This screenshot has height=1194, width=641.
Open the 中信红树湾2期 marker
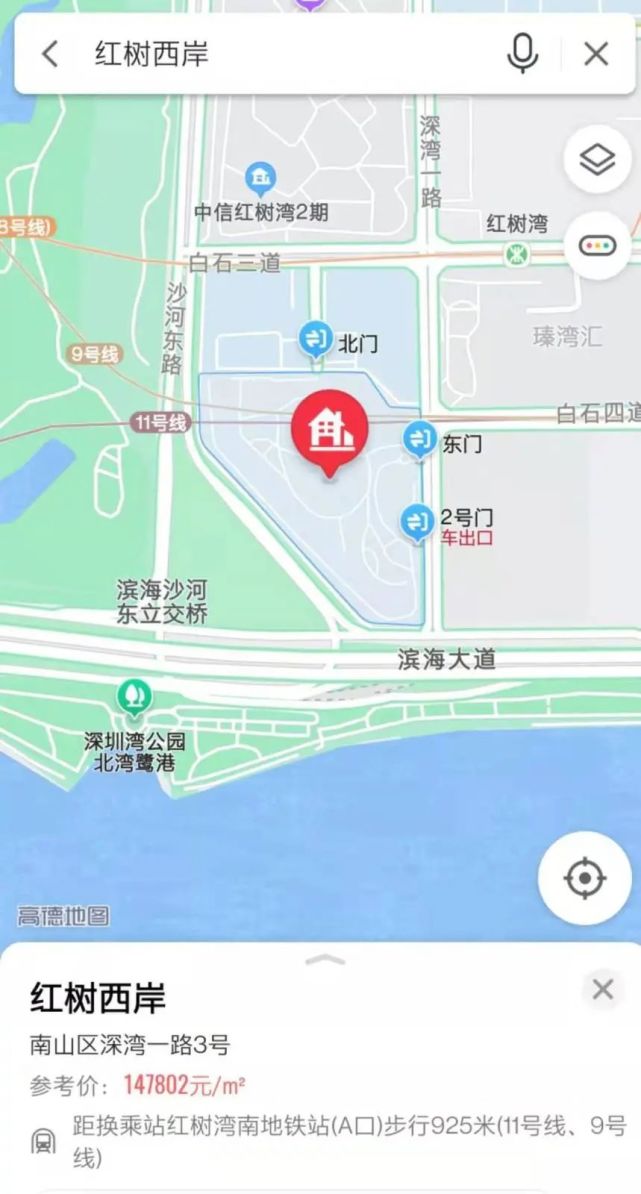point(261,180)
